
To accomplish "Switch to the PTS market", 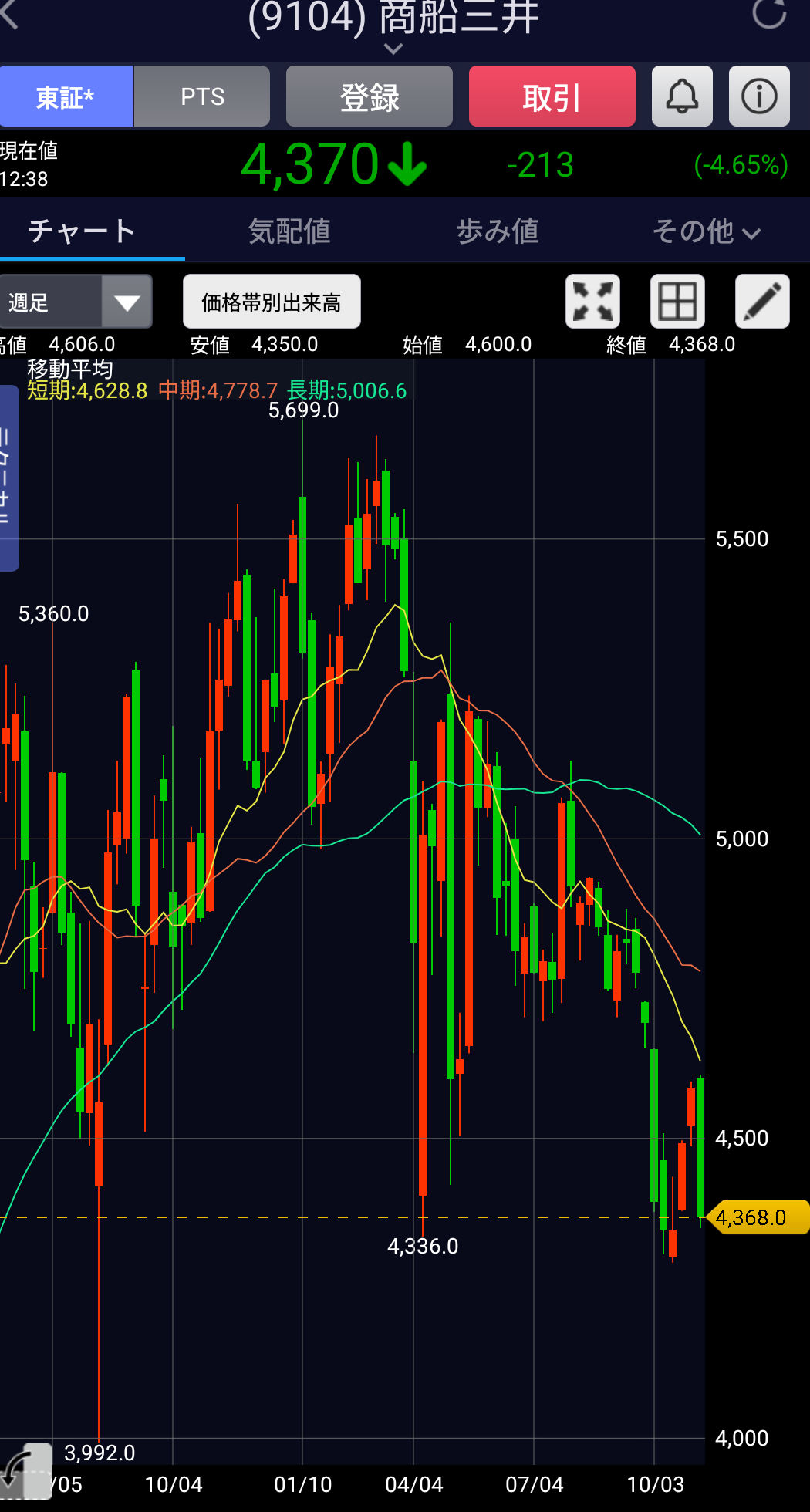I will [x=202, y=96].
